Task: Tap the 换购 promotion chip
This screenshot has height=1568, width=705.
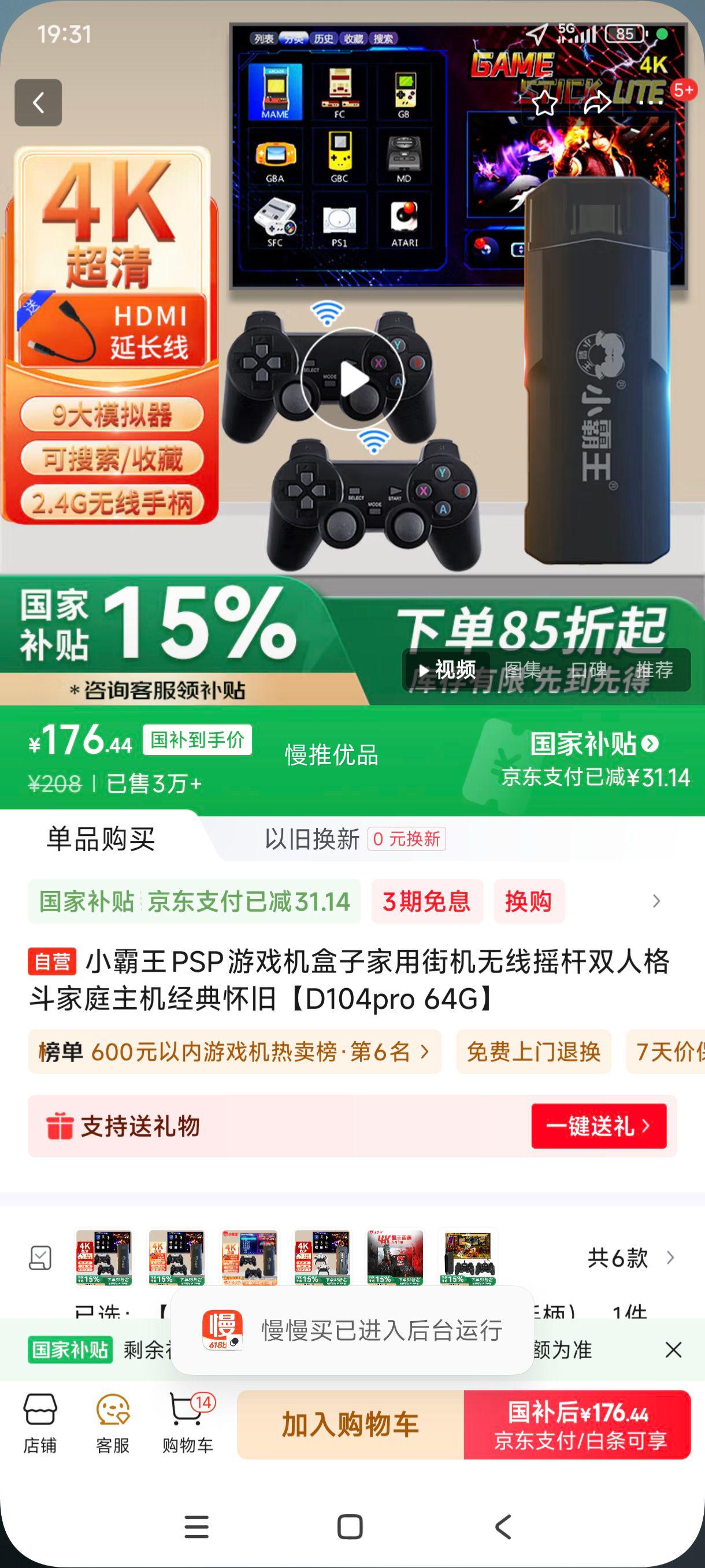Action: click(529, 901)
